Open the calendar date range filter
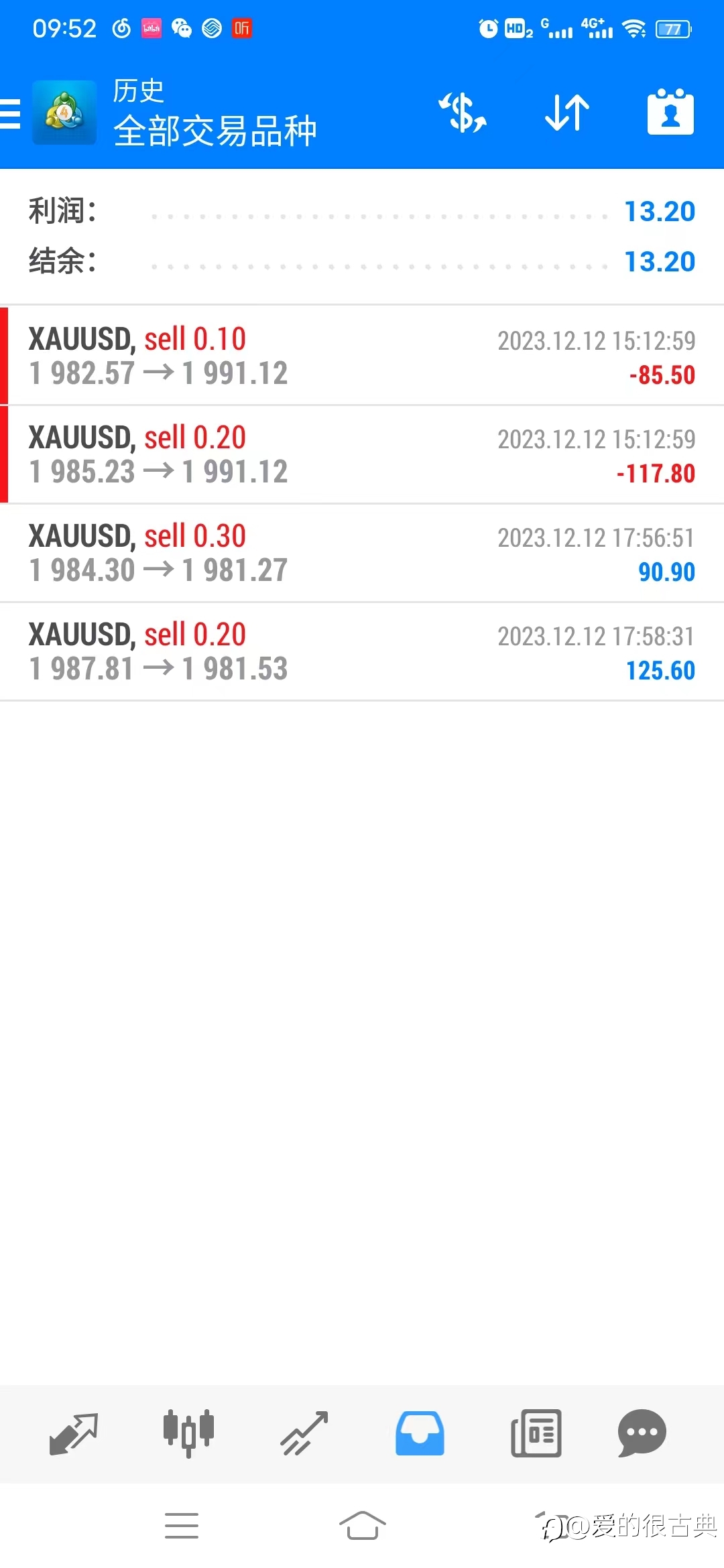 (670, 112)
